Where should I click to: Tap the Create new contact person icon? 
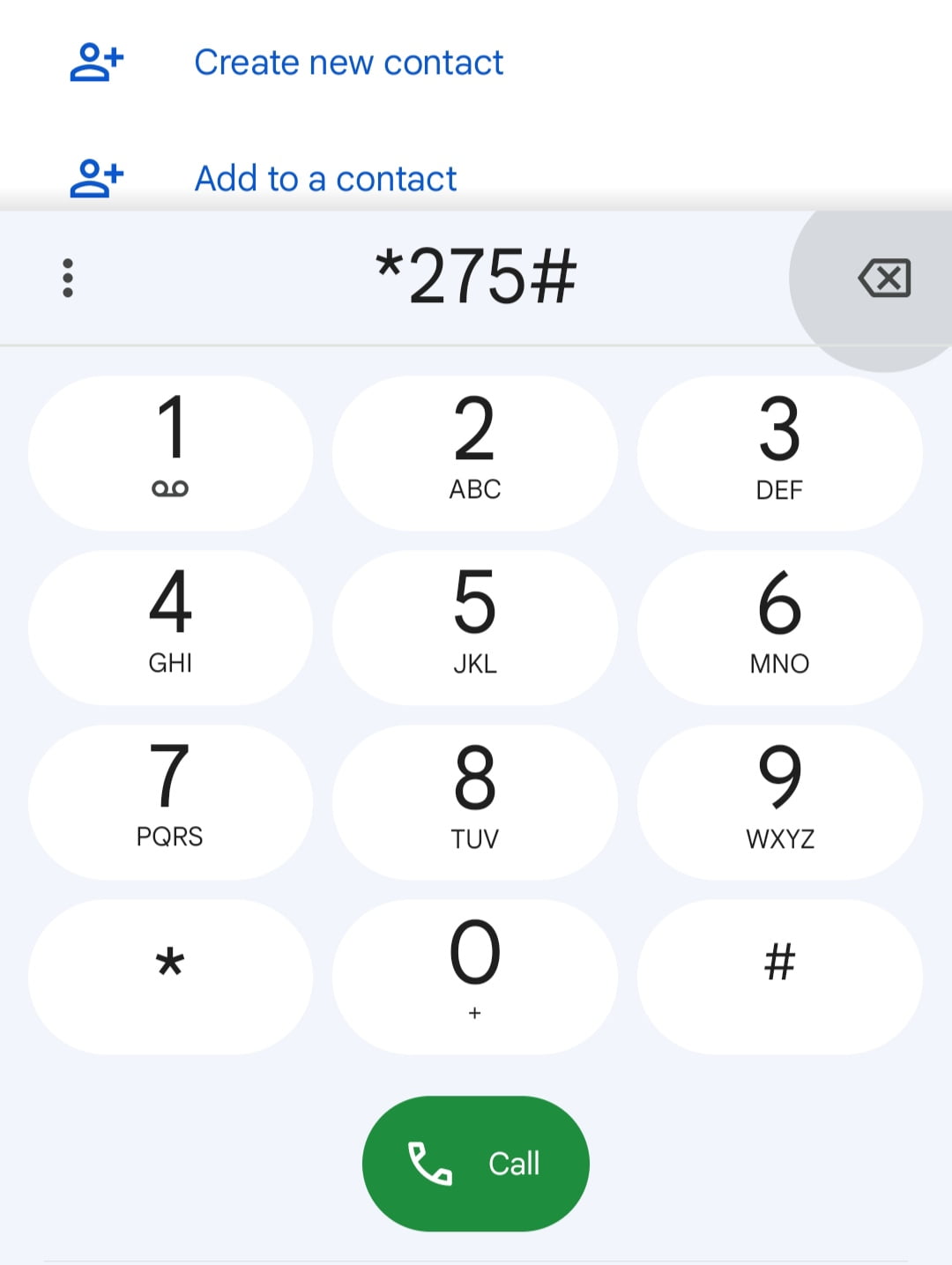click(x=95, y=62)
